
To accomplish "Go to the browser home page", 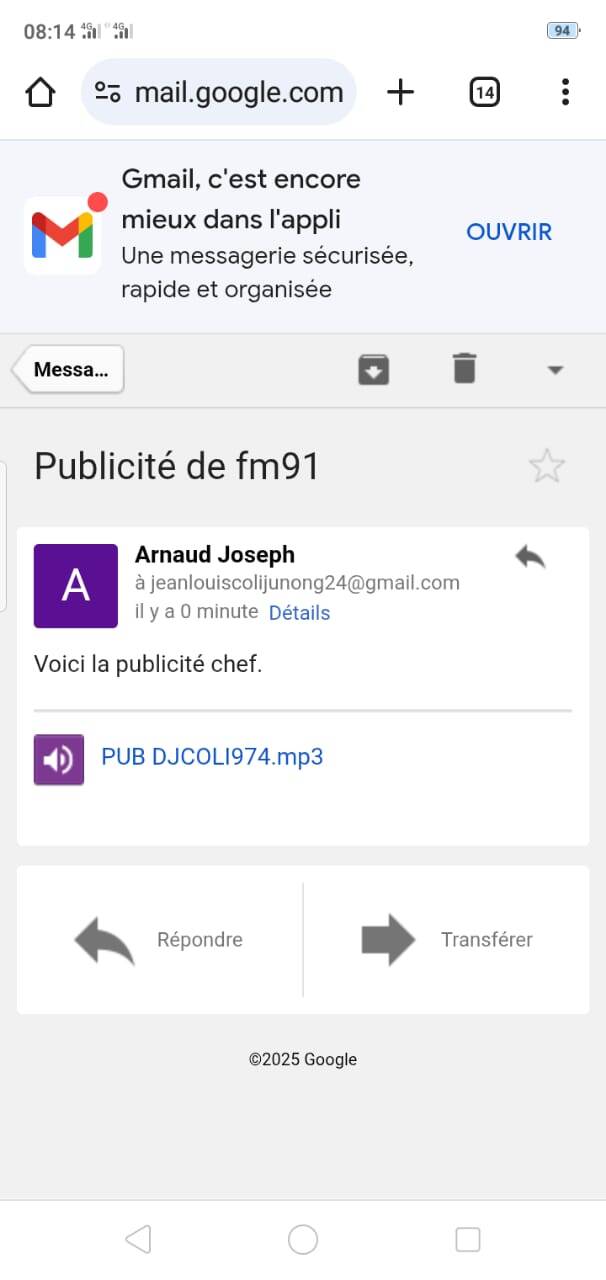I will point(40,93).
